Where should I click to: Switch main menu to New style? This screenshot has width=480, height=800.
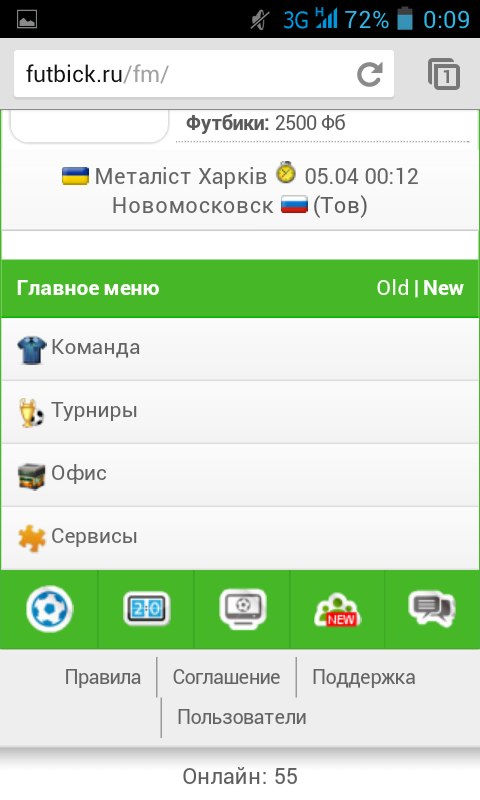pos(443,288)
